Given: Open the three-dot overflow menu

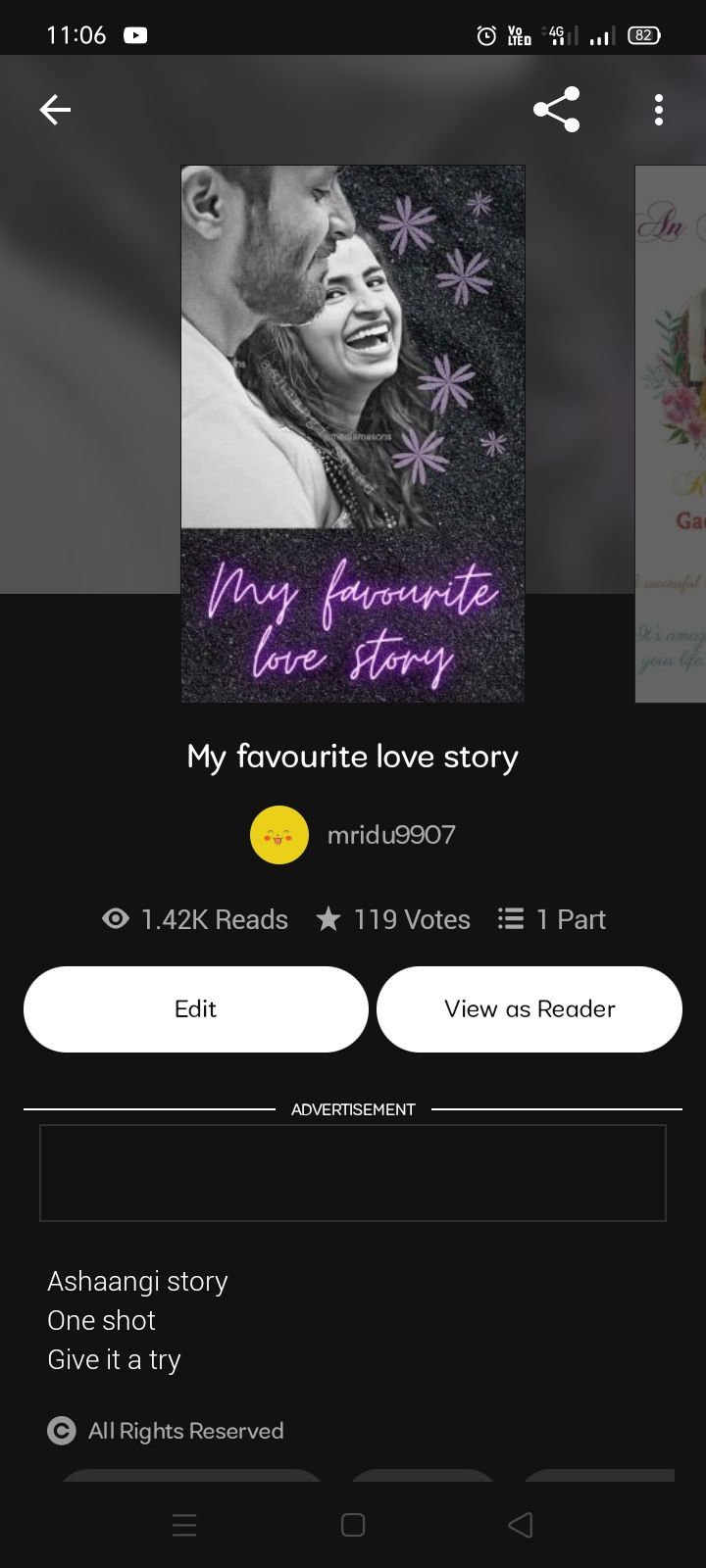Looking at the screenshot, I should tap(659, 110).
